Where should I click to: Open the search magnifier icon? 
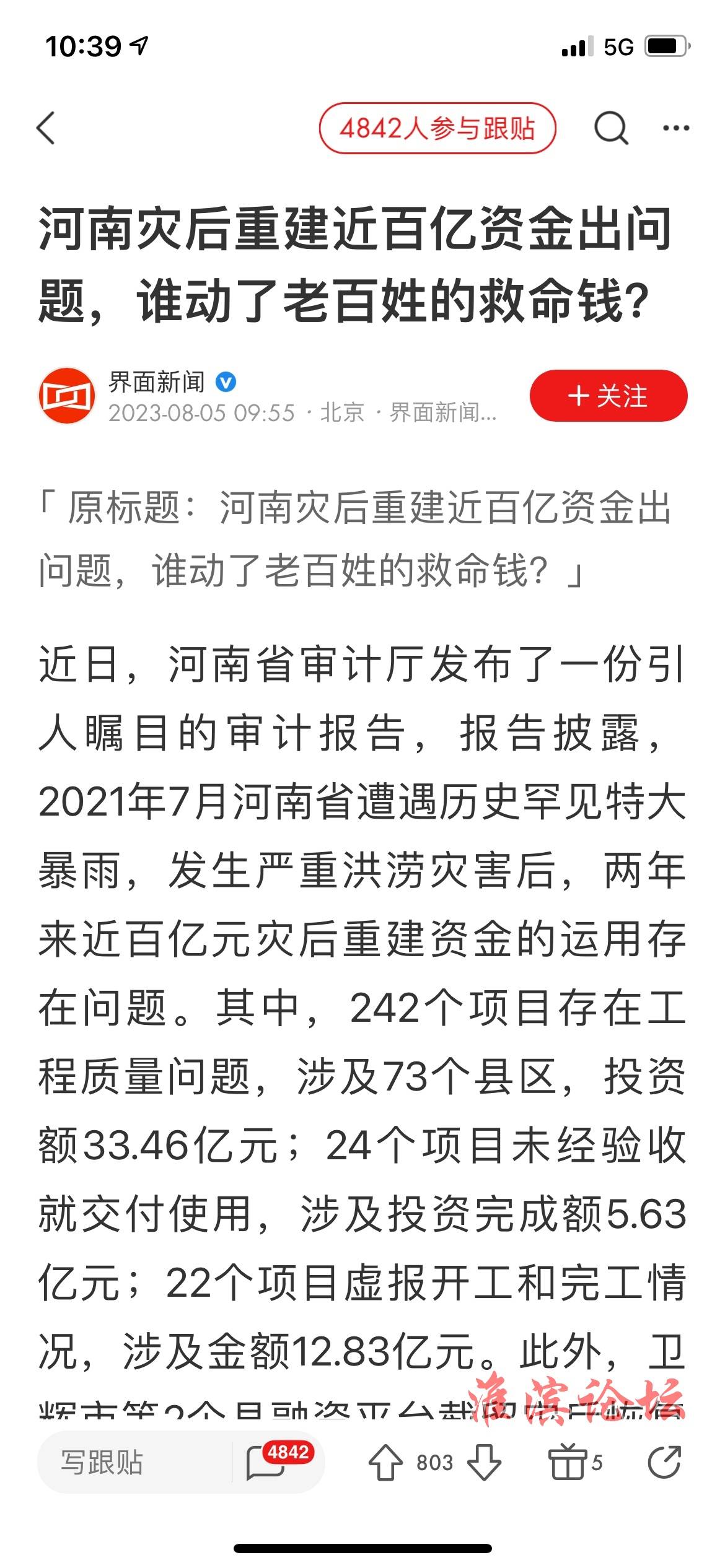pyautogui.click(x=612, y=128)
